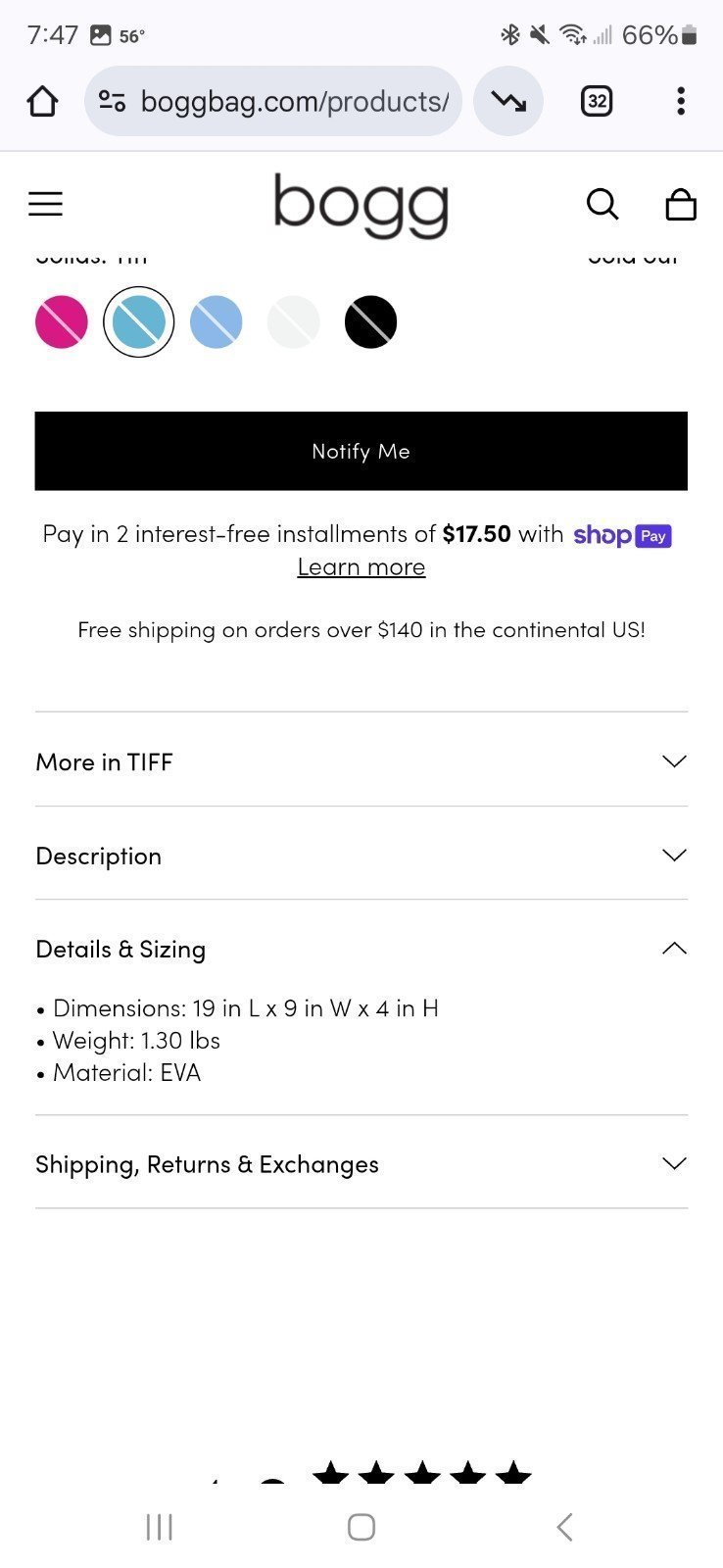Expand the Description section
Image resolution: width=723 pixels, height=1568 pixels.
point(361,855)
